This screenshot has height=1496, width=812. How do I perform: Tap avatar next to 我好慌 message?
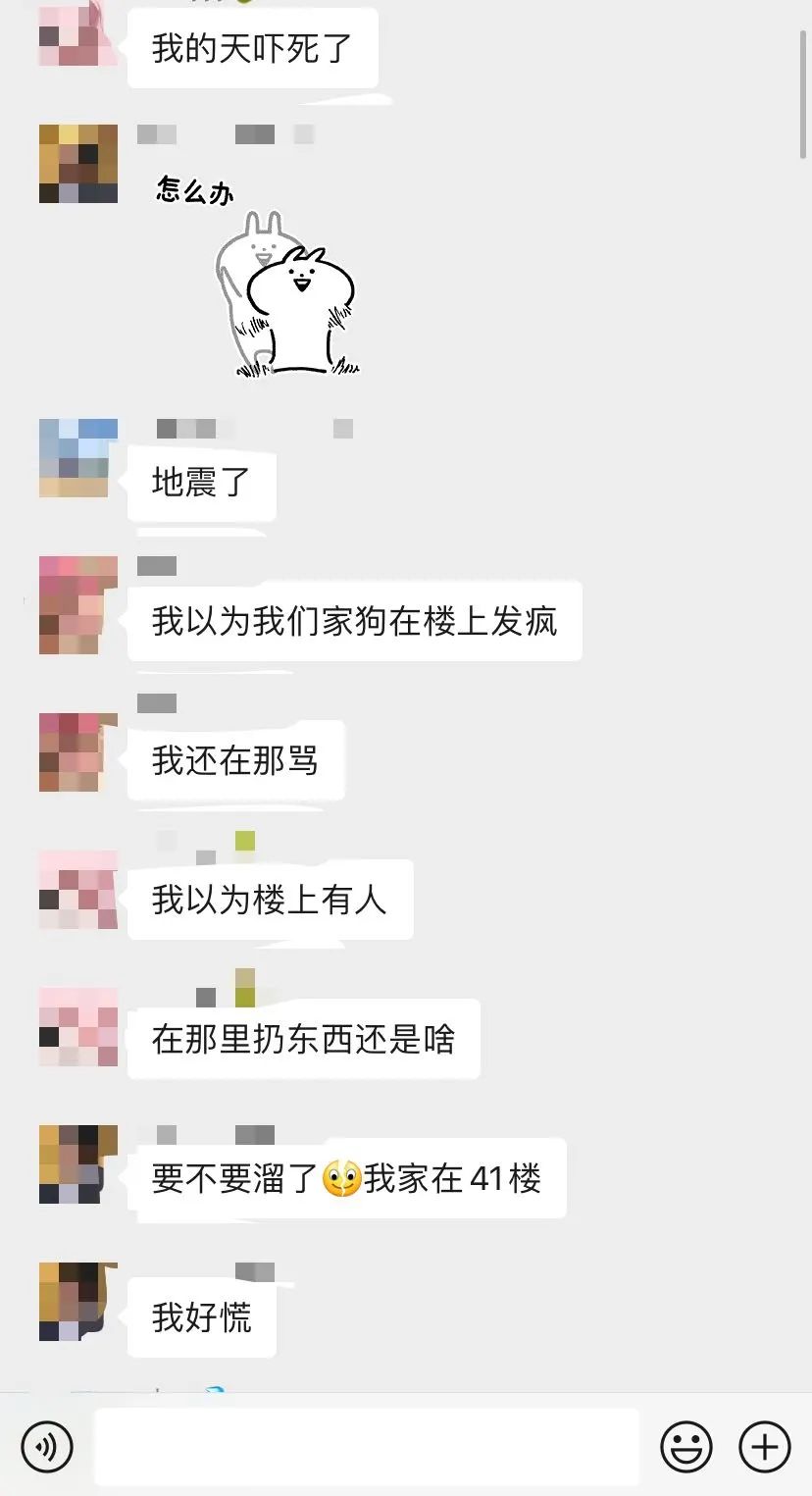[x=77, y=1302]
